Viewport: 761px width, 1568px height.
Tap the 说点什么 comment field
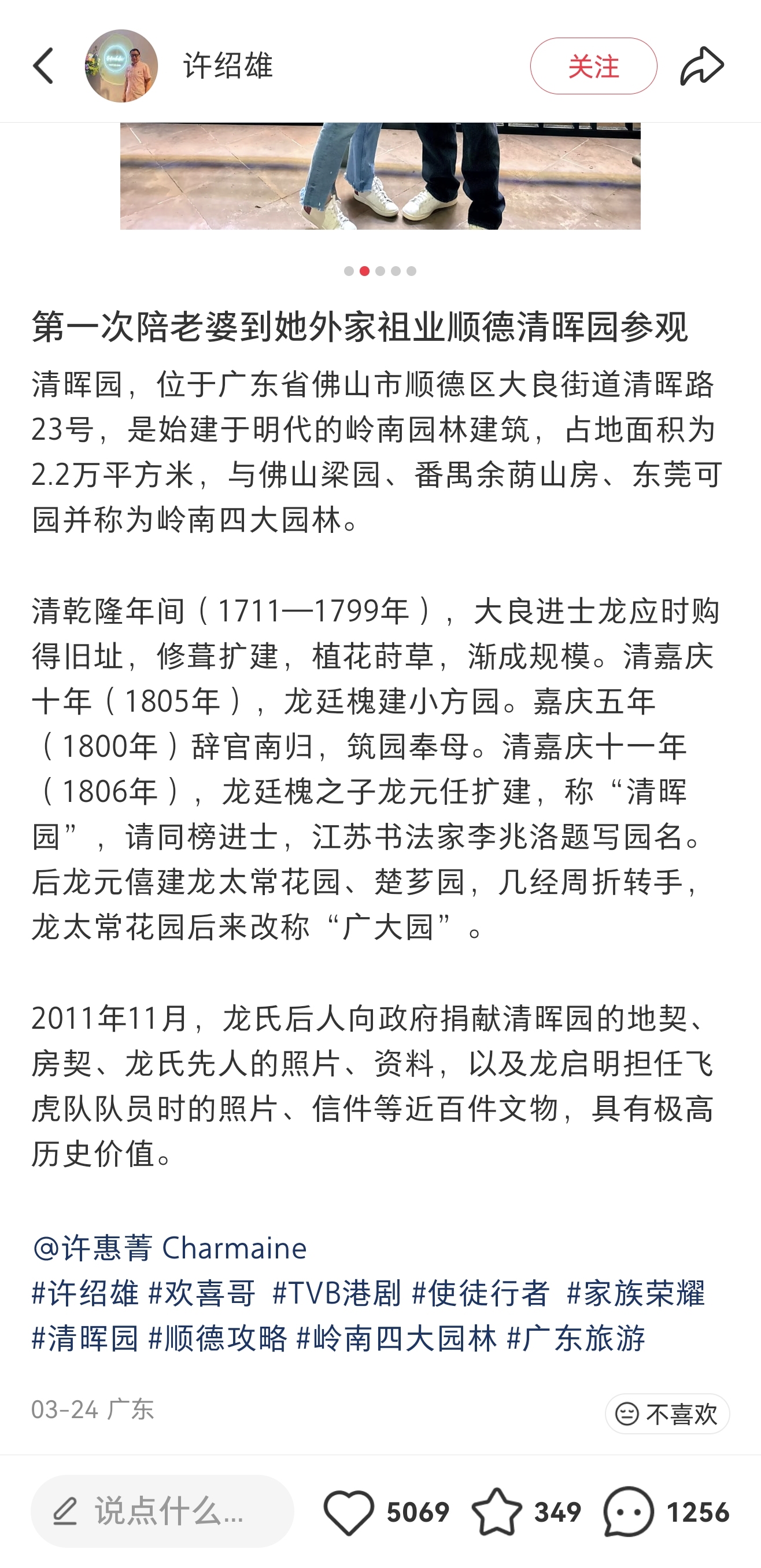[x=162, y=1511]
